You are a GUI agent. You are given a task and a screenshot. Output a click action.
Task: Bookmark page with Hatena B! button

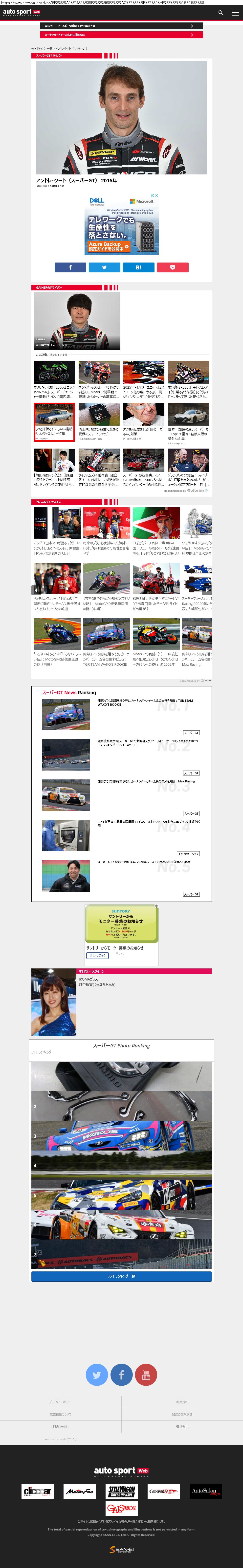pos(139,267)
